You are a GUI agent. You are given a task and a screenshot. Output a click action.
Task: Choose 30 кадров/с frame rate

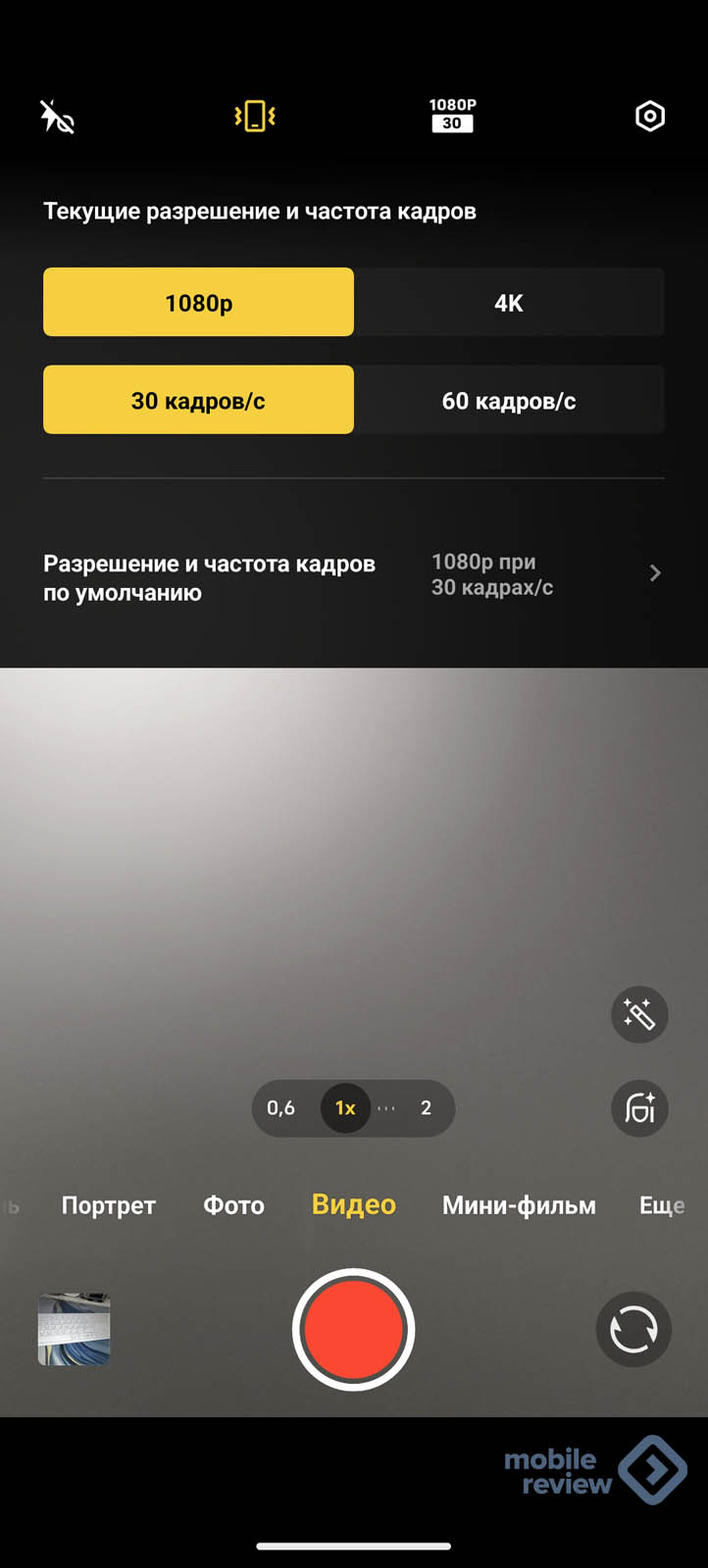pyautogui.click(x=198, y=400)
